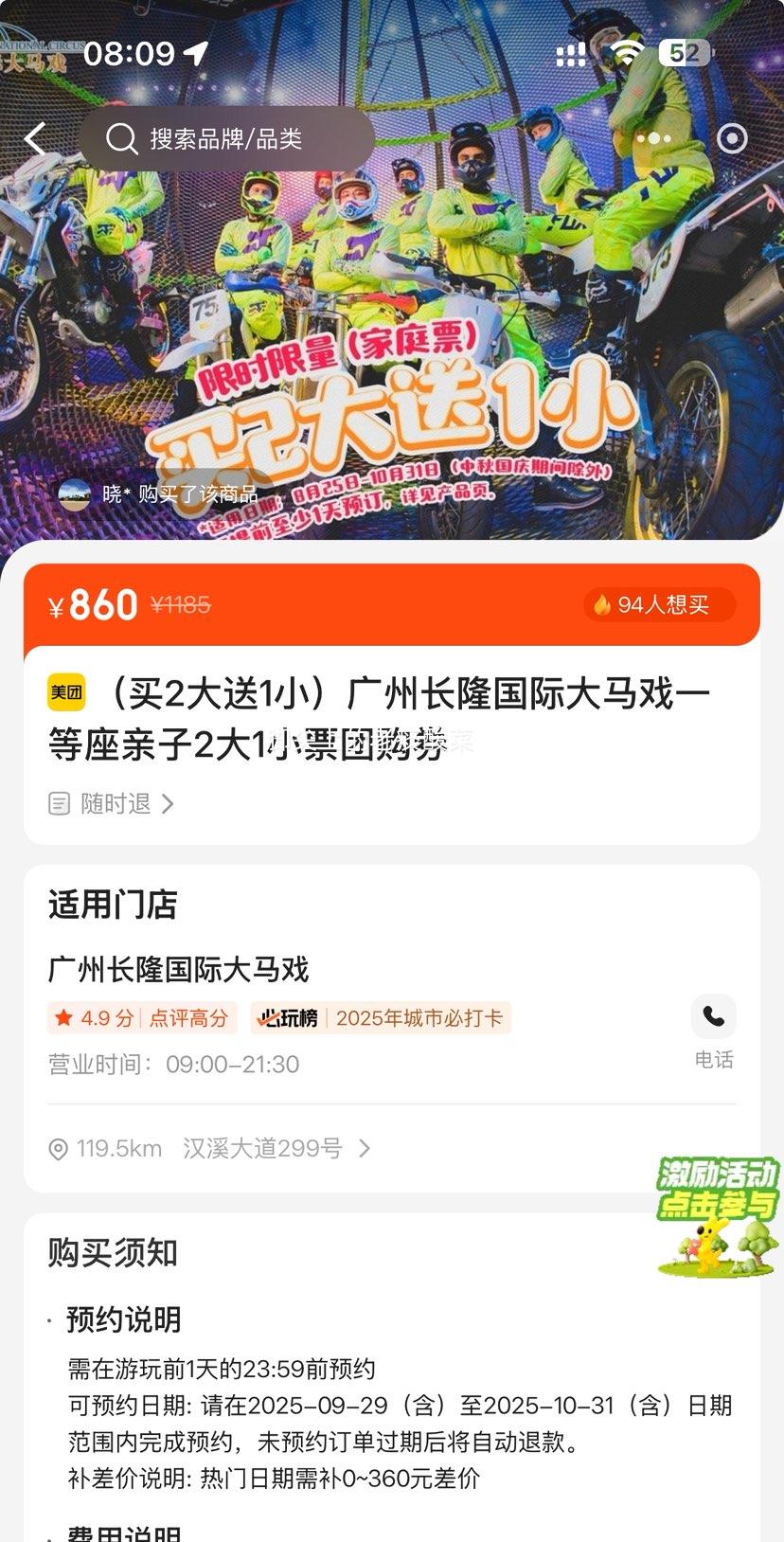This screenshot has width=784, height=1542.
Task: Call the store via 电话 button
Action: (x=713, y=1031)
